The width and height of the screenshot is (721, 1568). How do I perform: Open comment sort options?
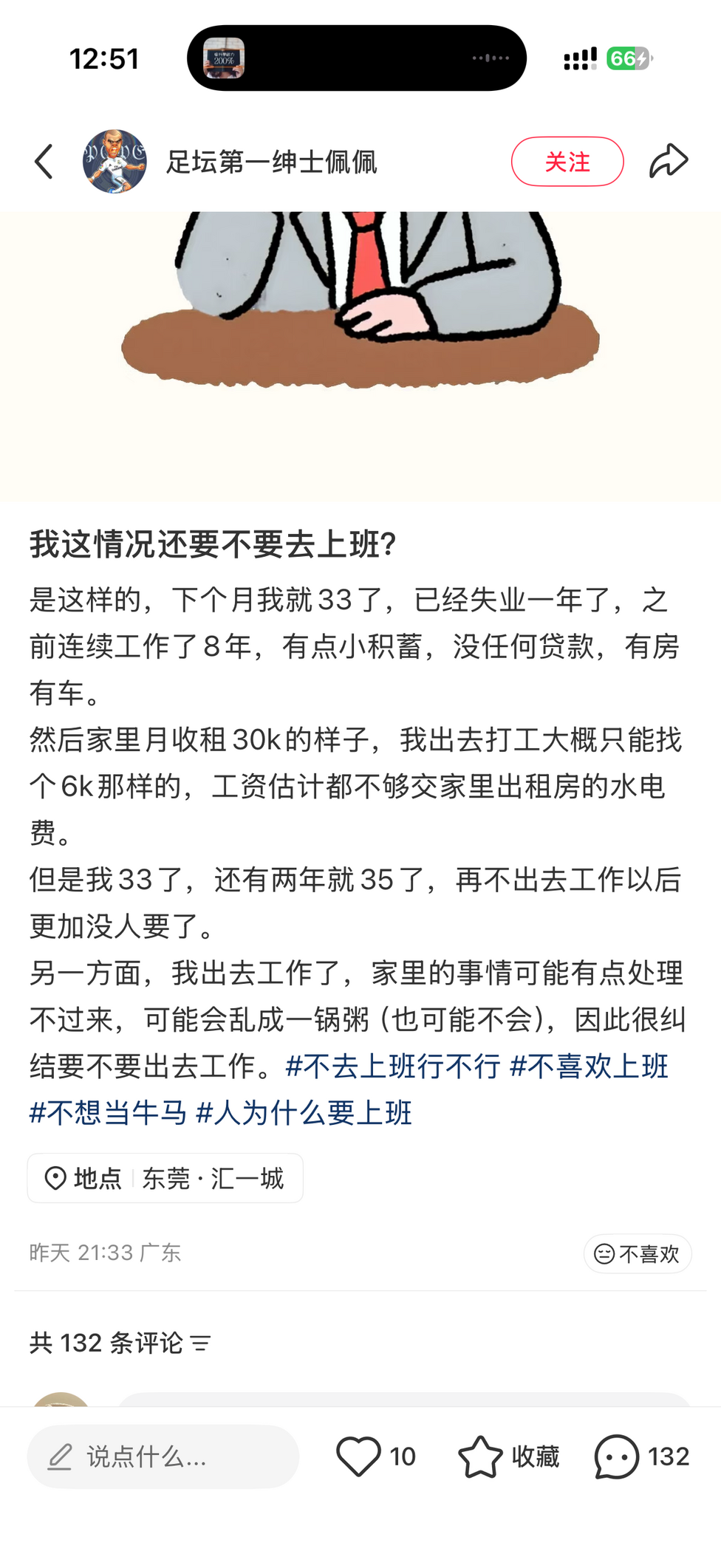click(201, 1343)
